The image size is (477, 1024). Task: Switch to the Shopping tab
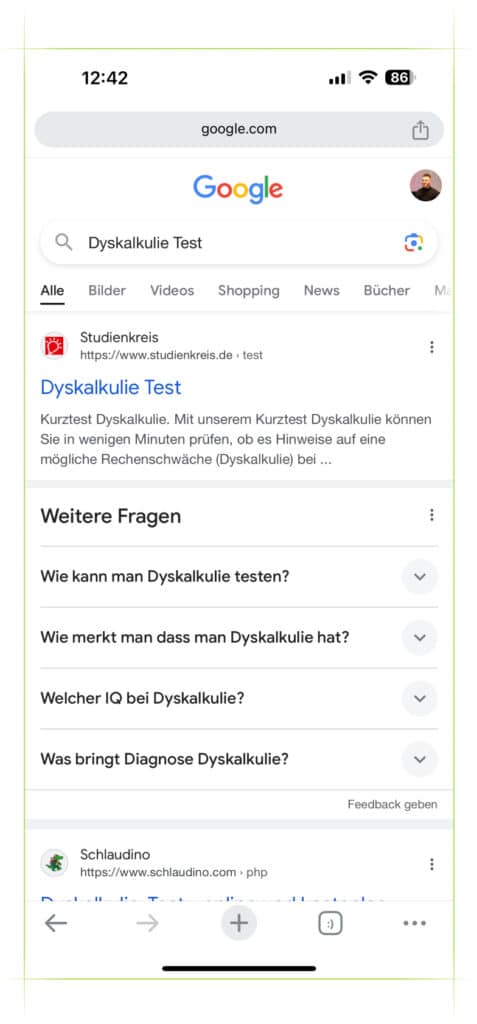tap(248, 291)
